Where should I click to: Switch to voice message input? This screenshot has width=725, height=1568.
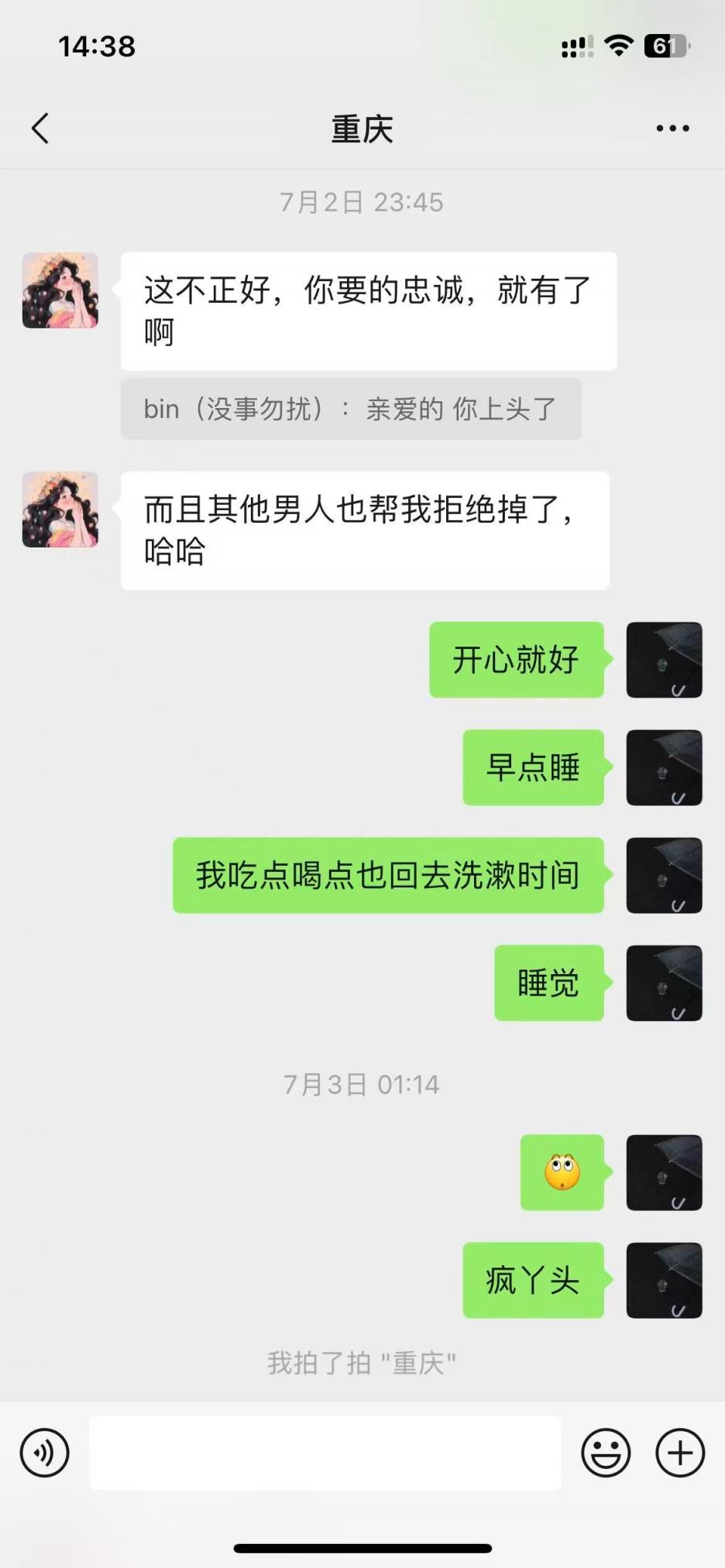[45, 1453]
